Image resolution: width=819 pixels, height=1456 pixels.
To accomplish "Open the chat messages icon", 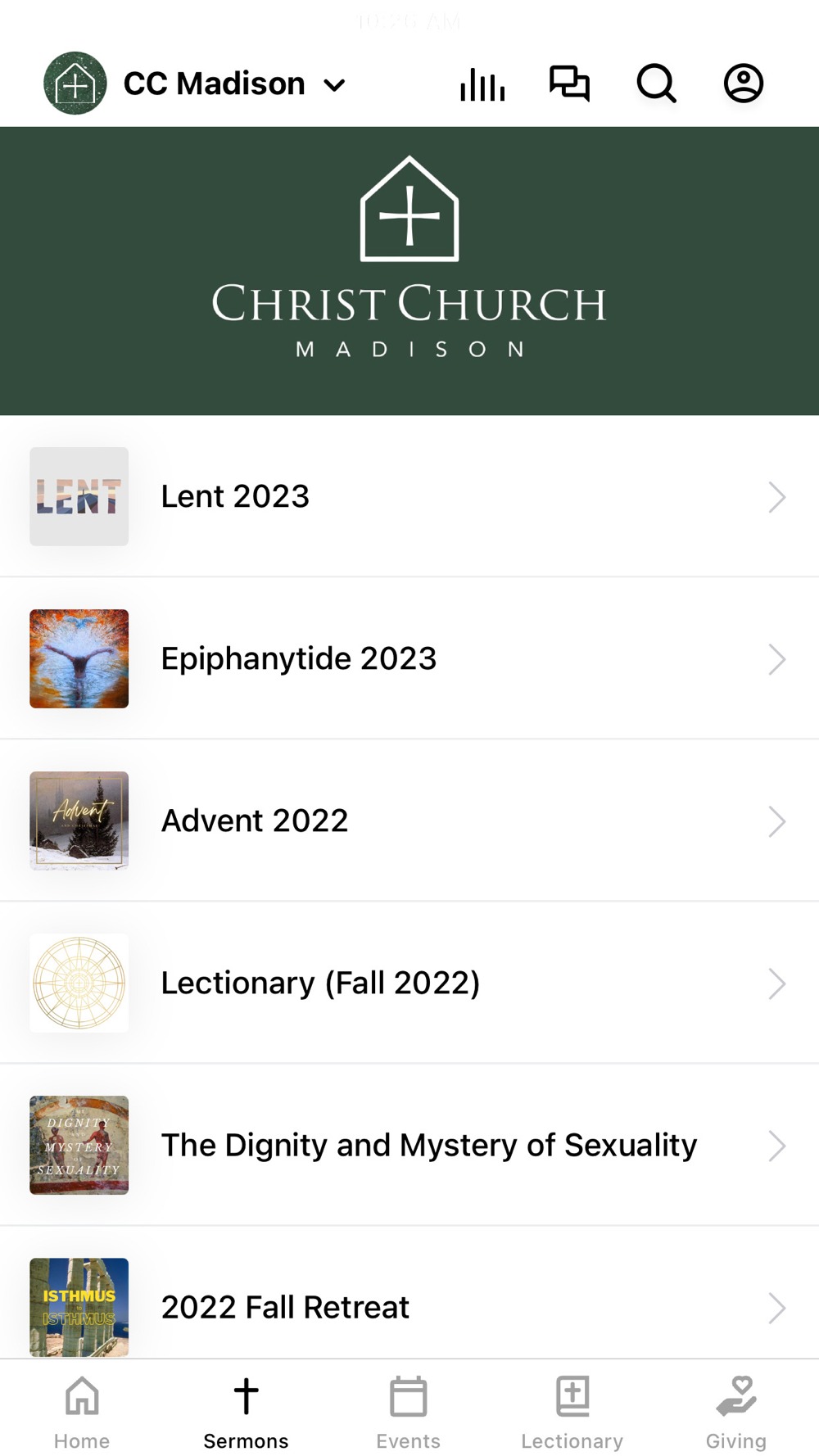I will click(x=569, y=84).
